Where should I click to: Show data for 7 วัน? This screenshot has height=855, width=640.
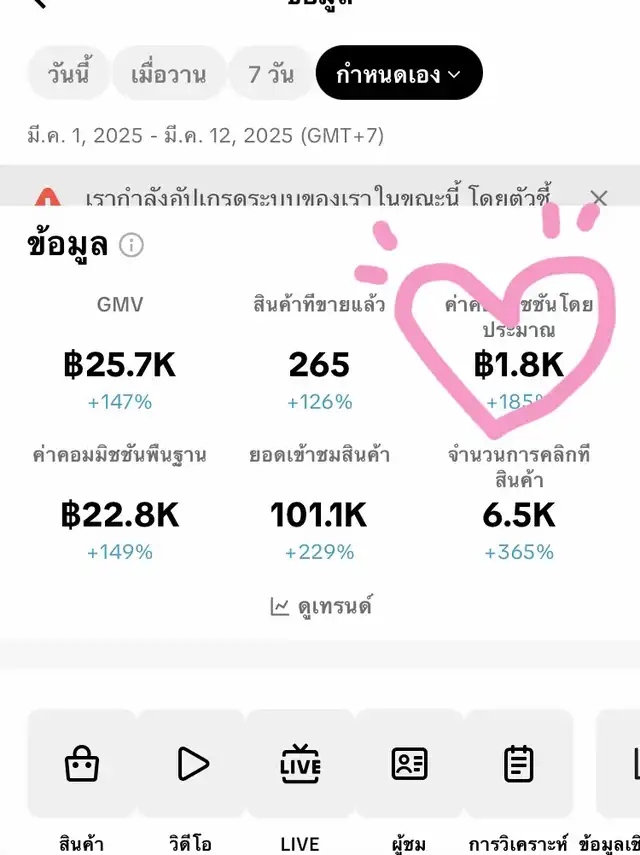click(x=269, y=73)
